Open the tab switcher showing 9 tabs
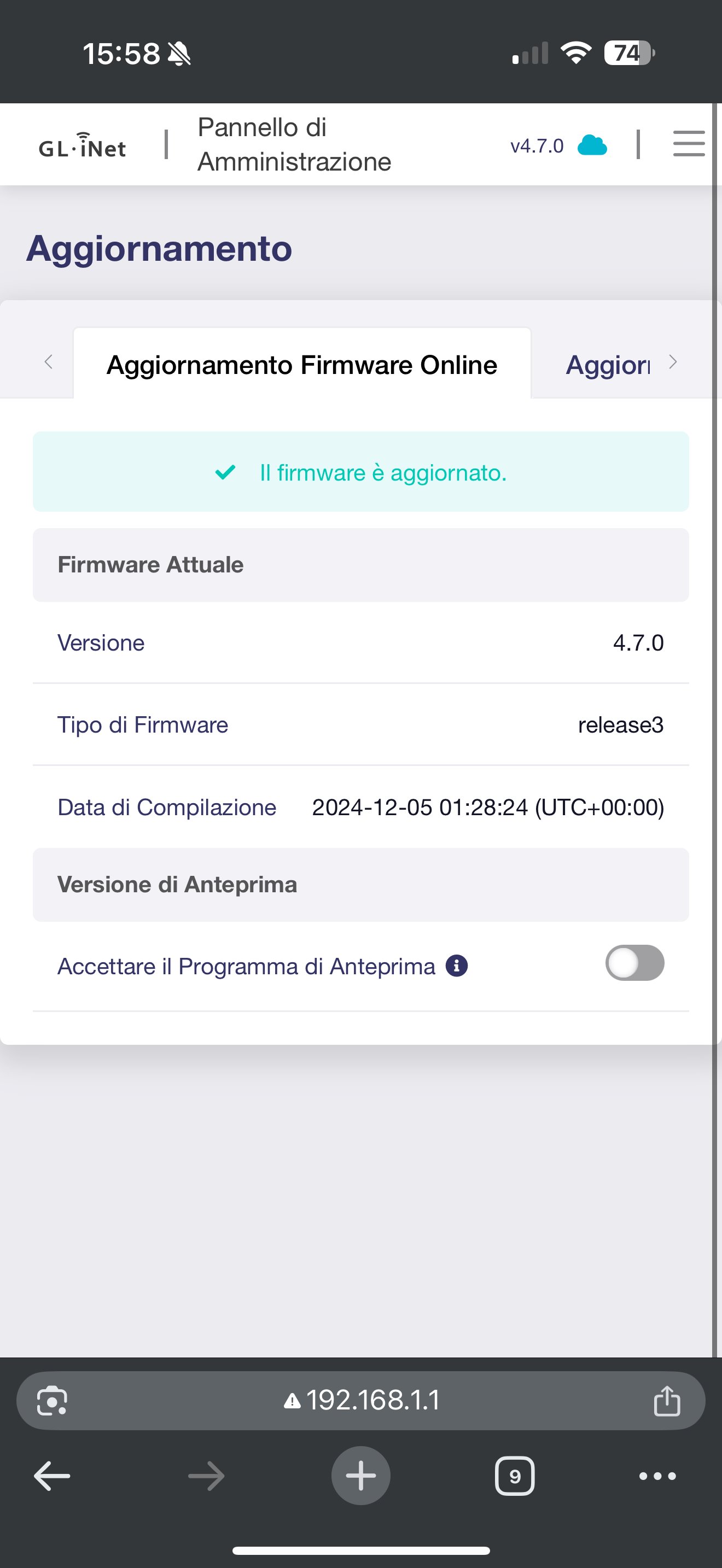 514,1476
